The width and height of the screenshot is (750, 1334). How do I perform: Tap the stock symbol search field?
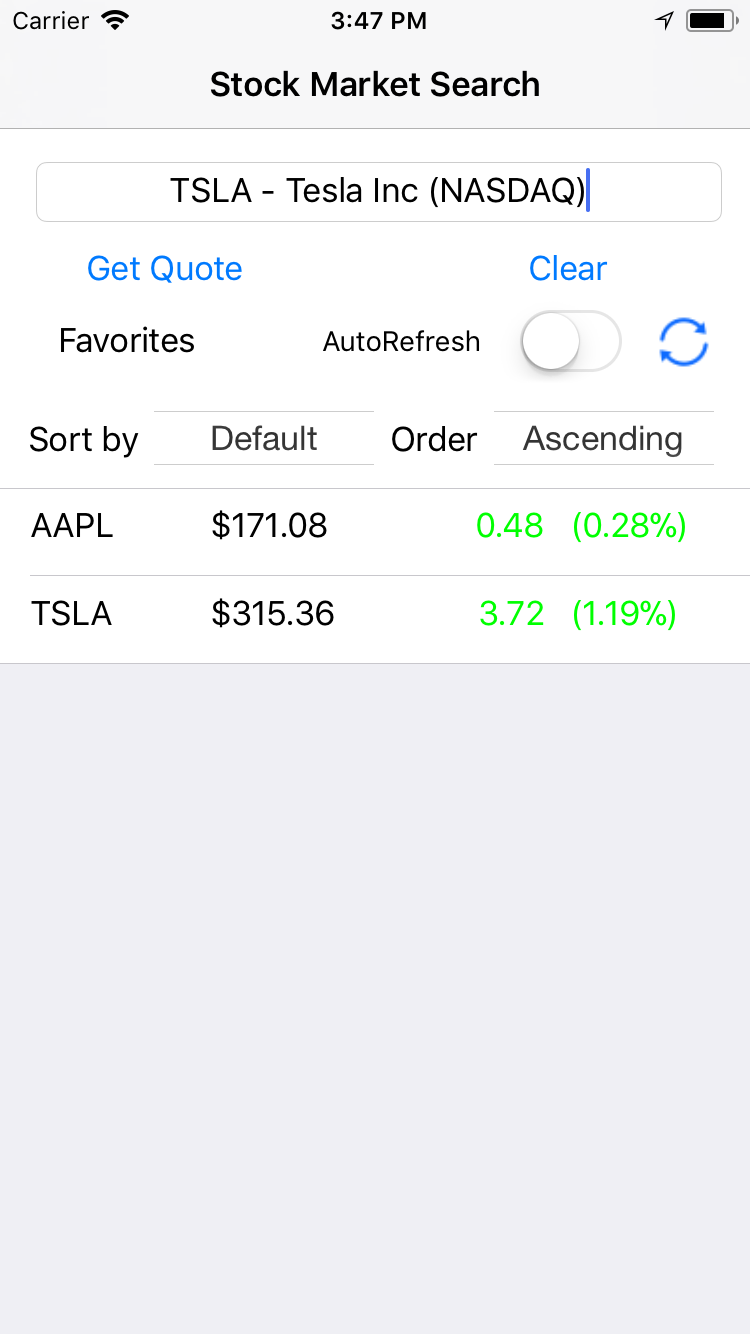pos(378,191)
